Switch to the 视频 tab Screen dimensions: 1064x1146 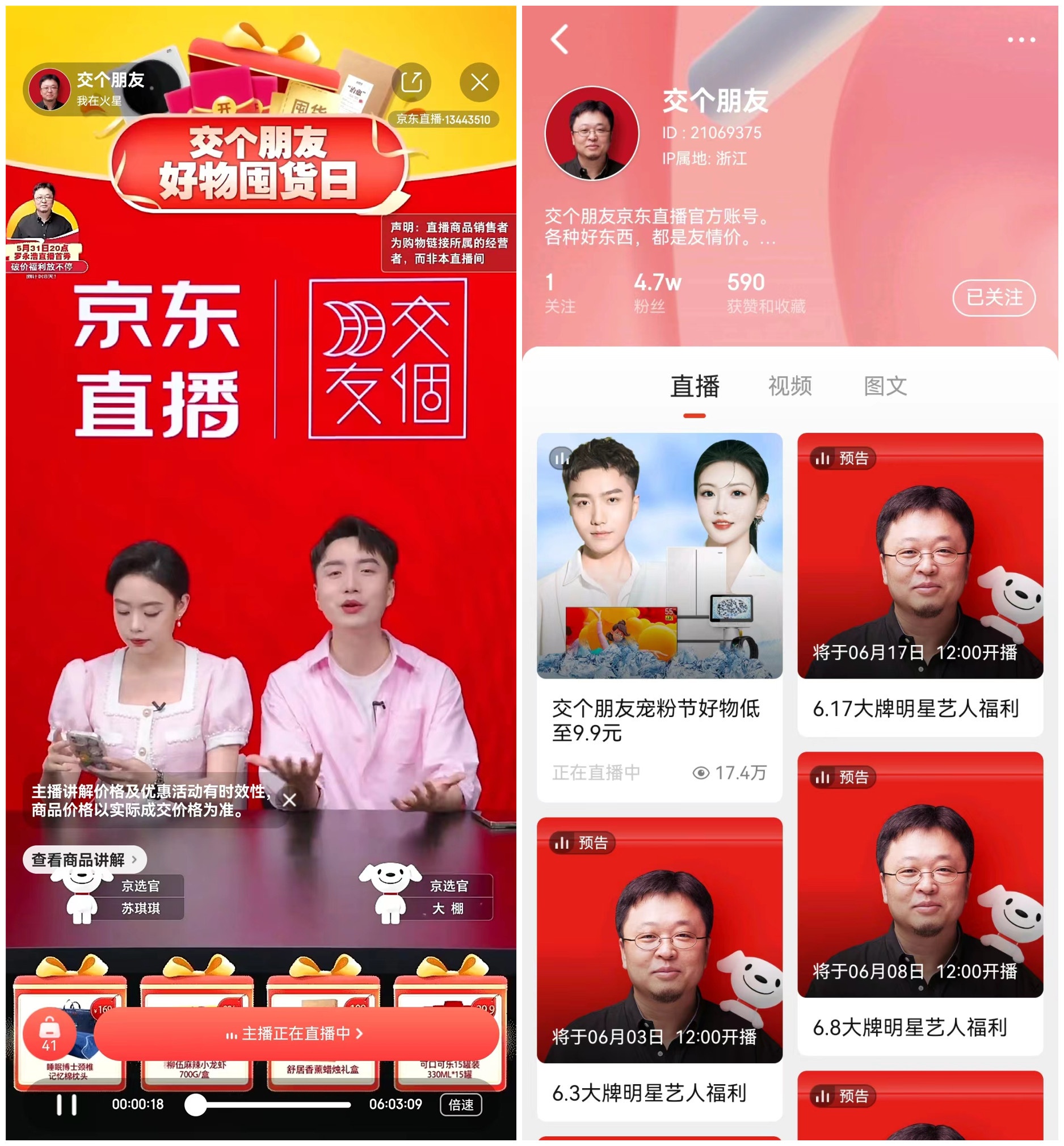pos(789,386)
